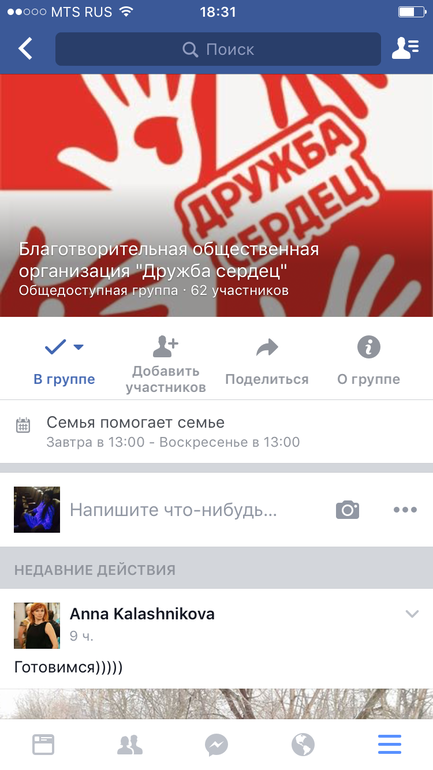This screenshot has height=770, width=433.
Task: Open the hamburger menu tab
Action: pos(390,744)
